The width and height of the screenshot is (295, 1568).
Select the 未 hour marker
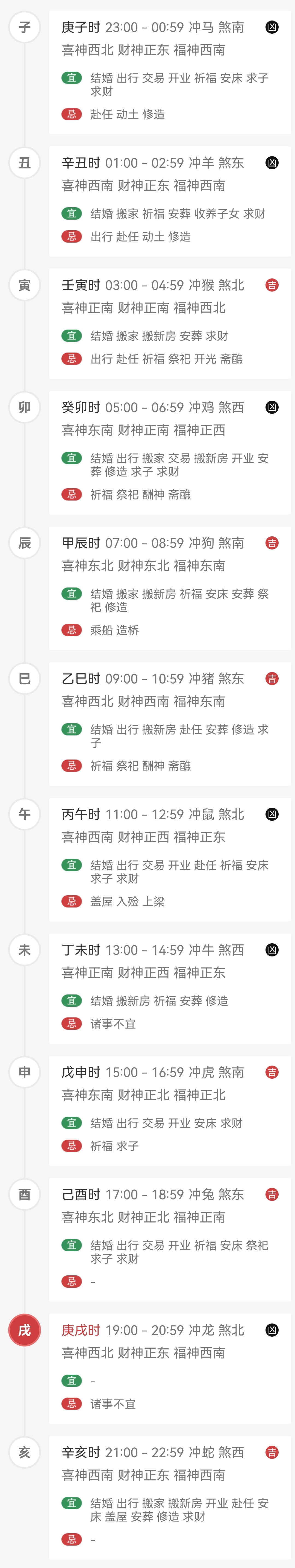point(24,950)
